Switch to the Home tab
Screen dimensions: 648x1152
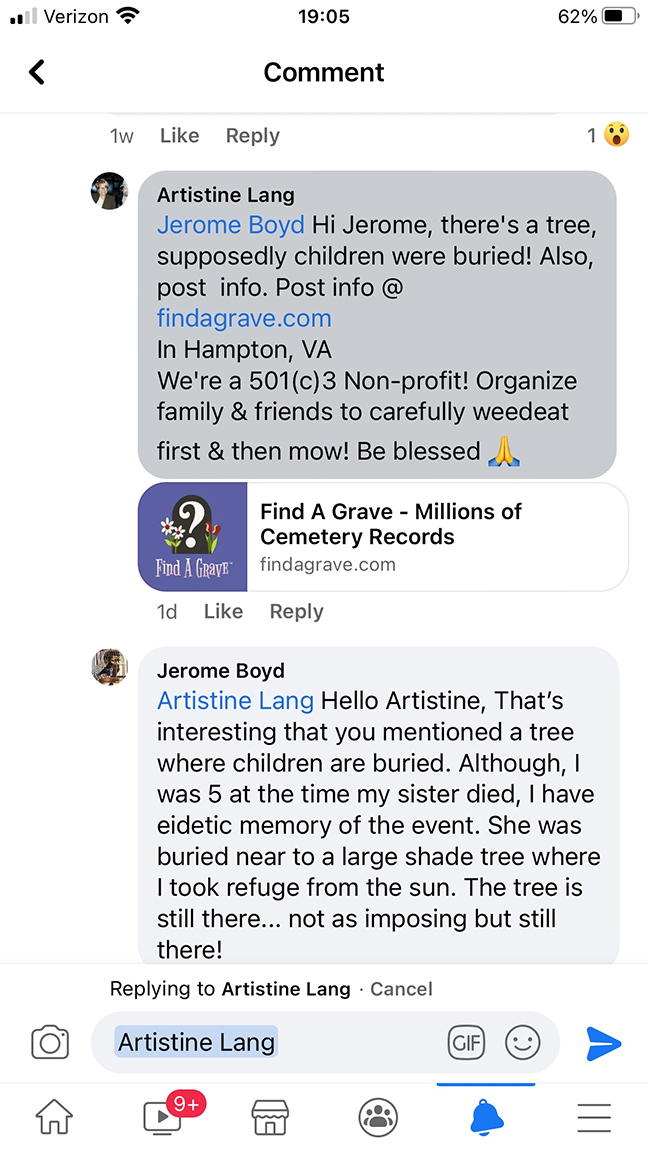pyautogui.click(x=55, y=1118)
